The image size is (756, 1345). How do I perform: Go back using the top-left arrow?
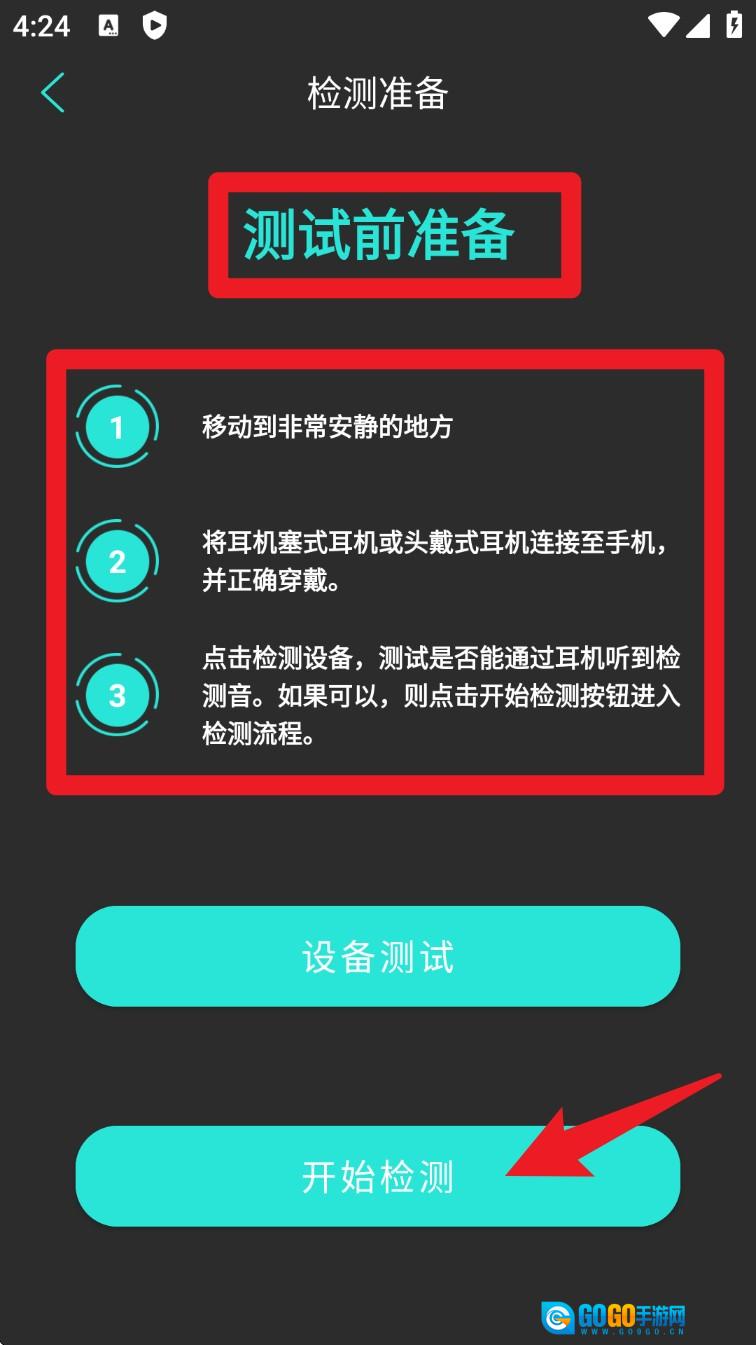click(x=53, y=93)
